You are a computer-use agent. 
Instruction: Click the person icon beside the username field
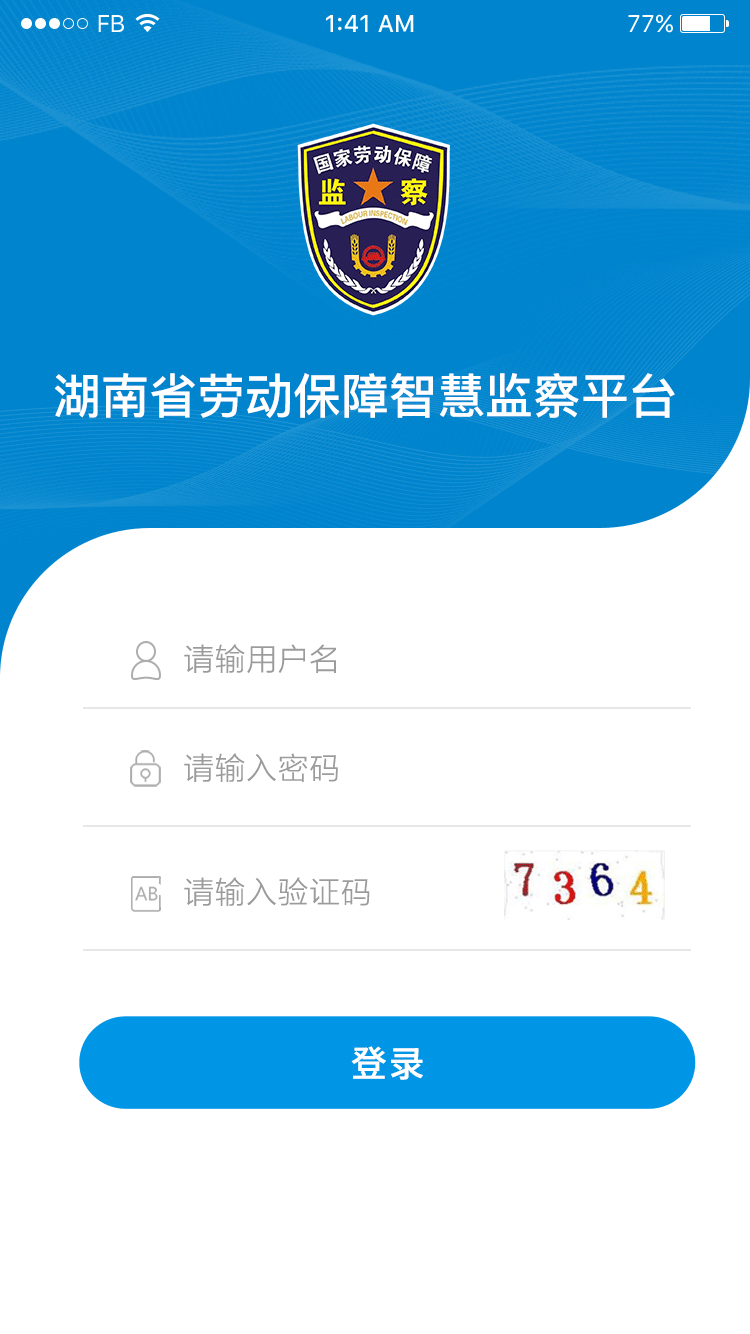pyautogui.click(x=145, y=660)
